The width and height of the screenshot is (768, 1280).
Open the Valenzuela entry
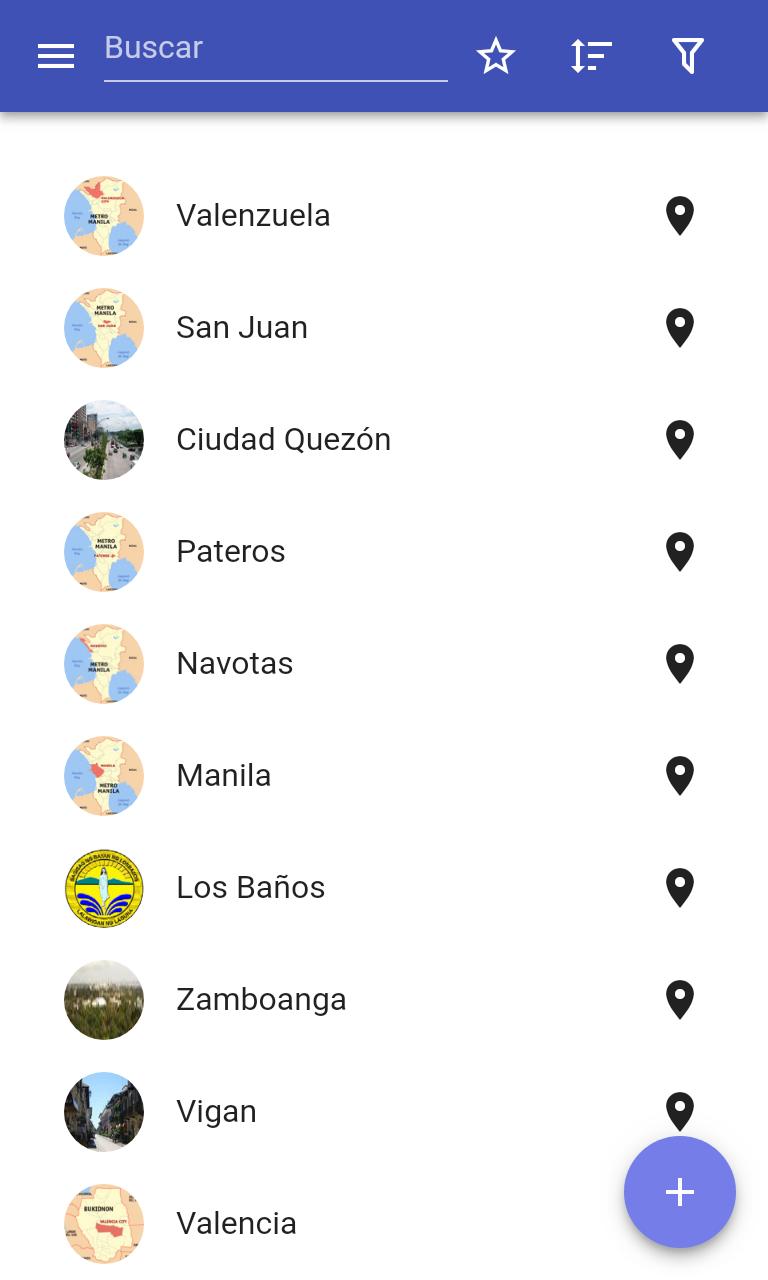pos(384,216)
